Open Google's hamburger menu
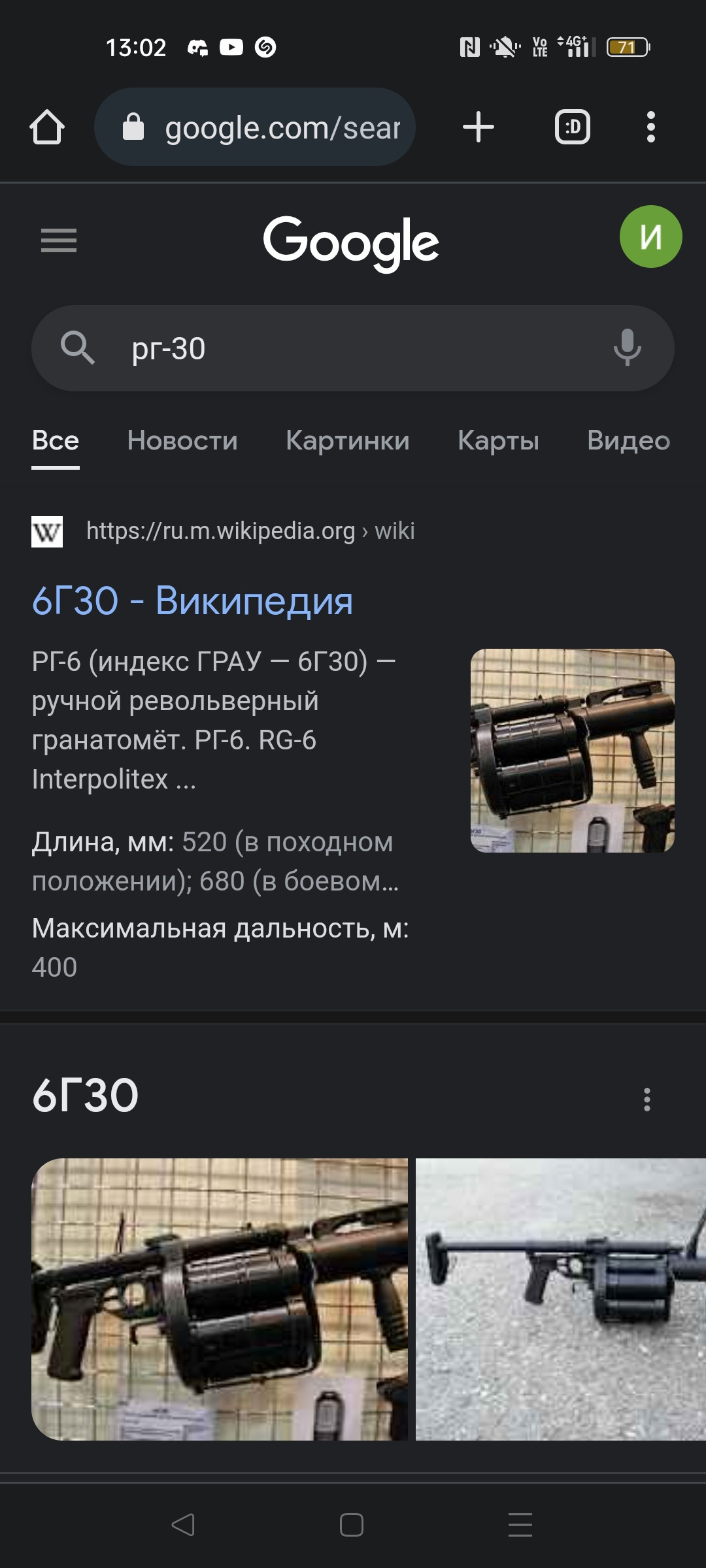This screenshot has width=706, height=1568. (x=59, y=240)
